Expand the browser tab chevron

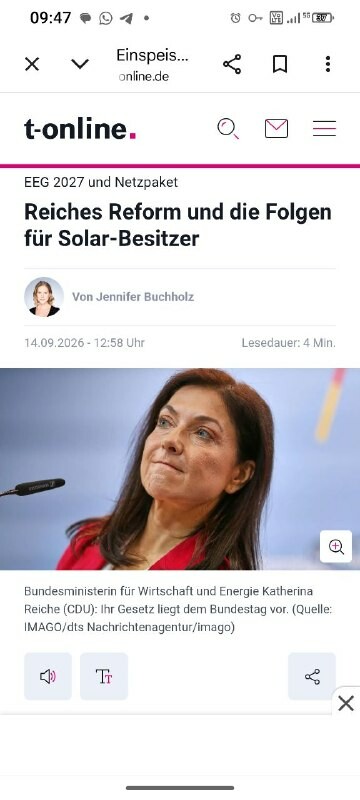[x=80, y=64]
